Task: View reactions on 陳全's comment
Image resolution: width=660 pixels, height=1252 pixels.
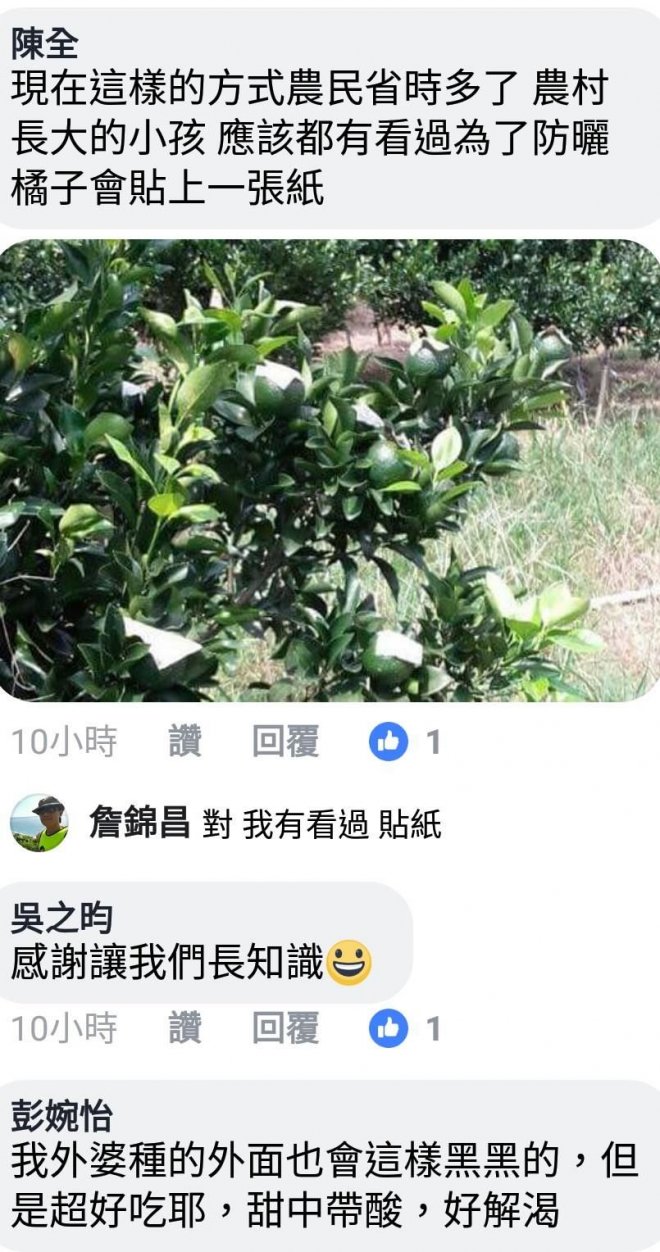Action: [x=405, y=742]
